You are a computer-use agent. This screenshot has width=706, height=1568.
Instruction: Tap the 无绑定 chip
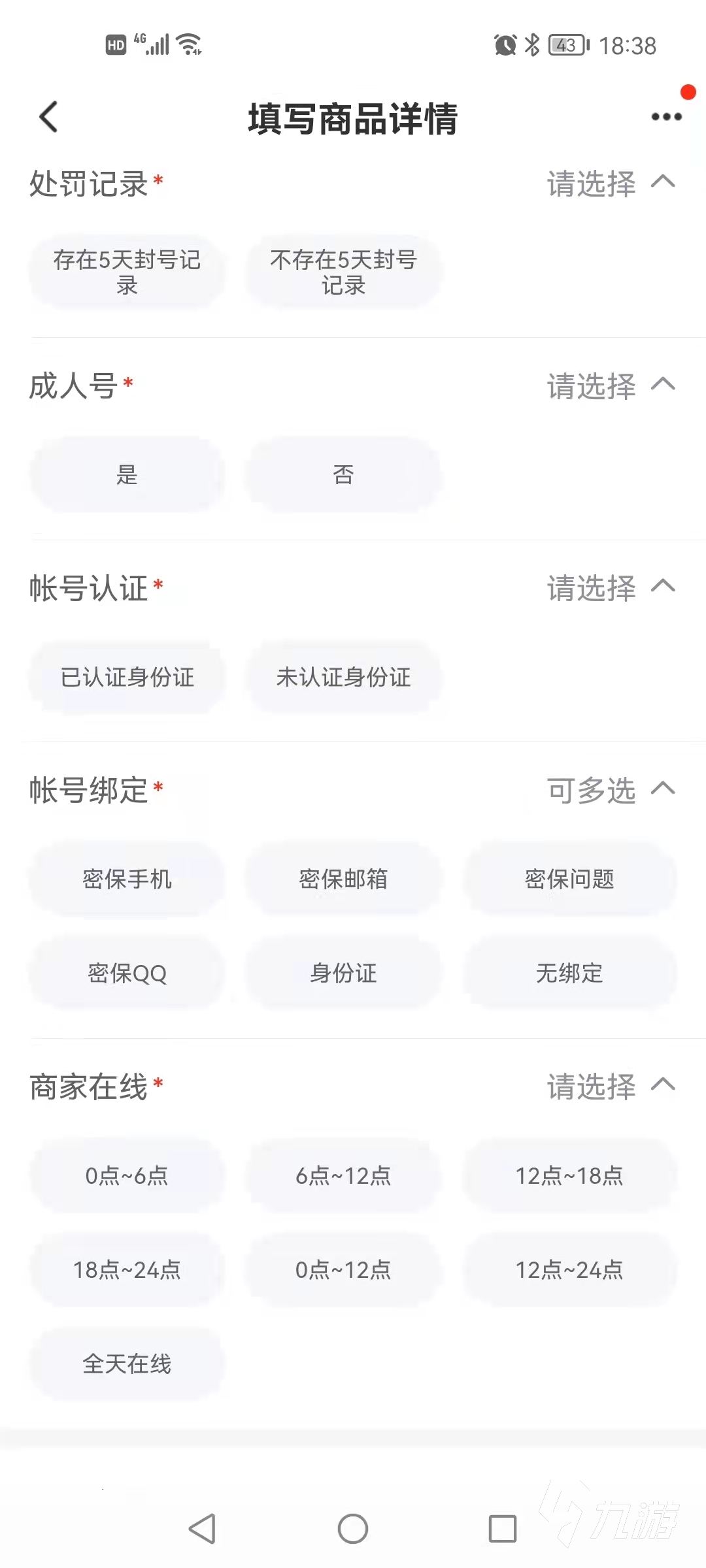[x=569, y=973]
